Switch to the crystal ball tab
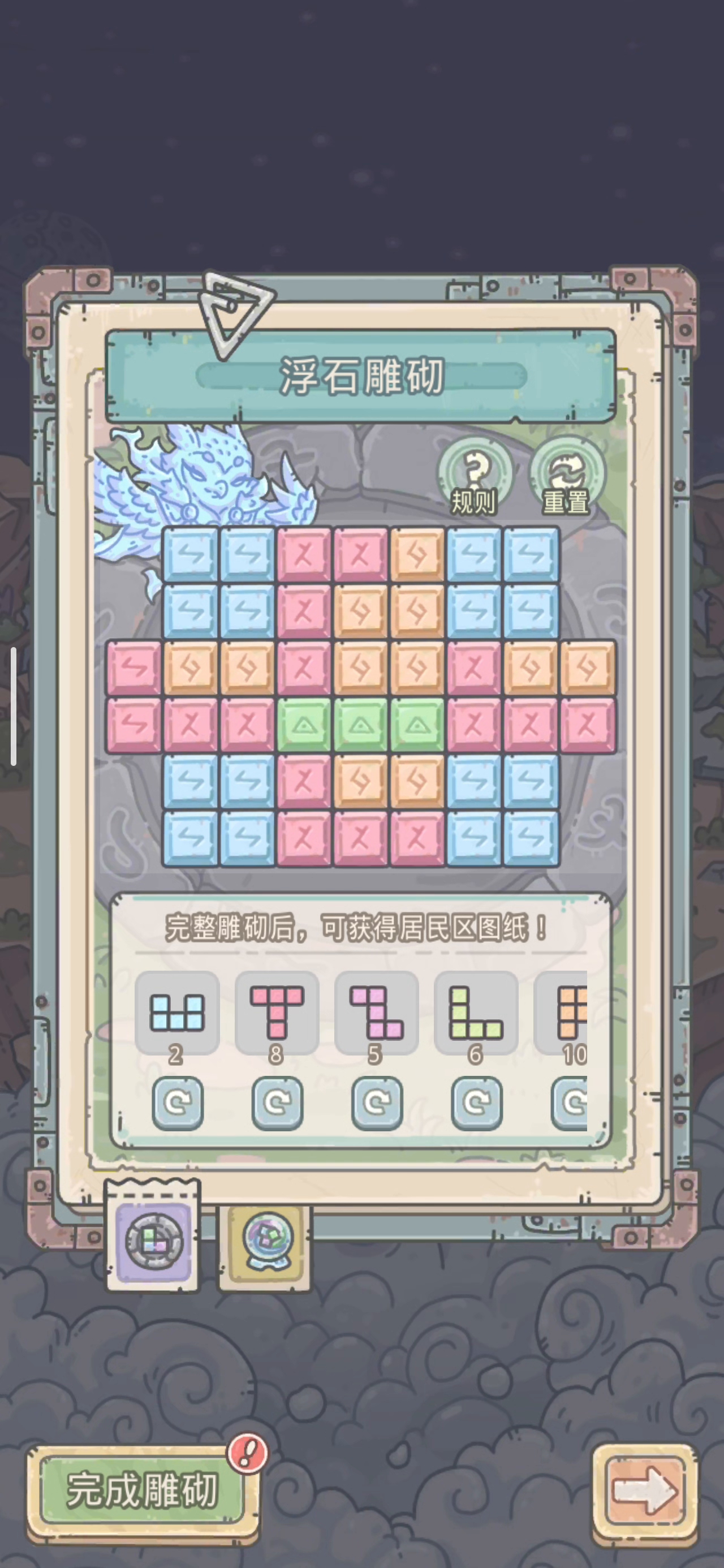 click(x=265, y=1242)
